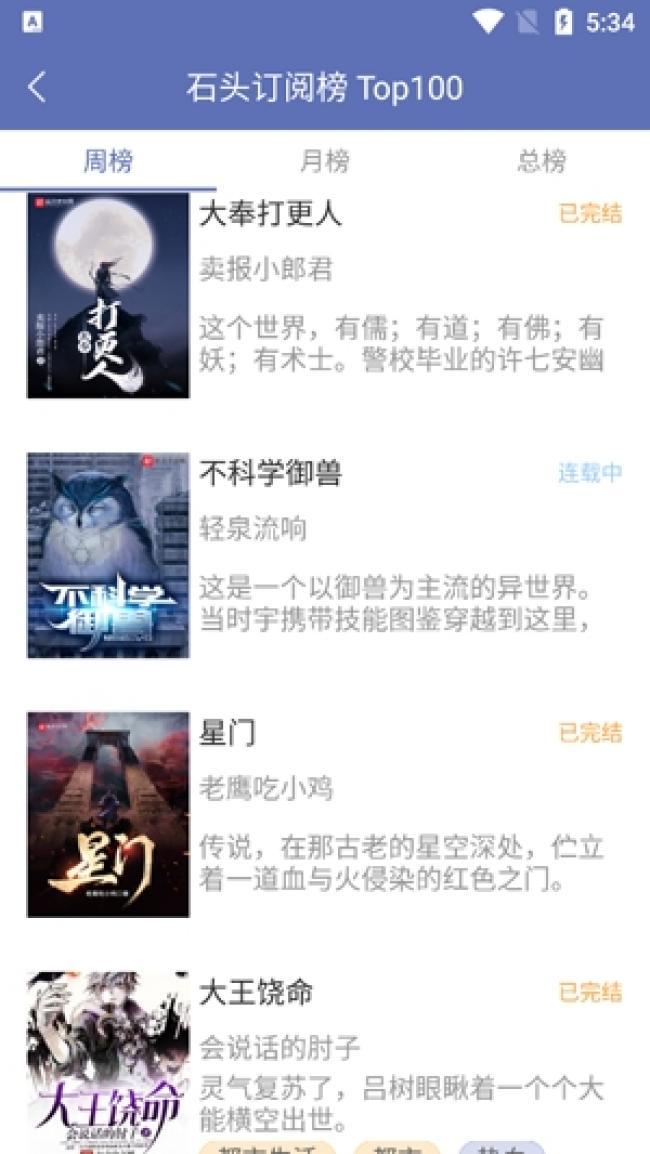Image resolution: width=650 pixels, height=1154 pixels.
Task: Switch to the 月榜 monthly ranking tab
Action: pos(325,161)
